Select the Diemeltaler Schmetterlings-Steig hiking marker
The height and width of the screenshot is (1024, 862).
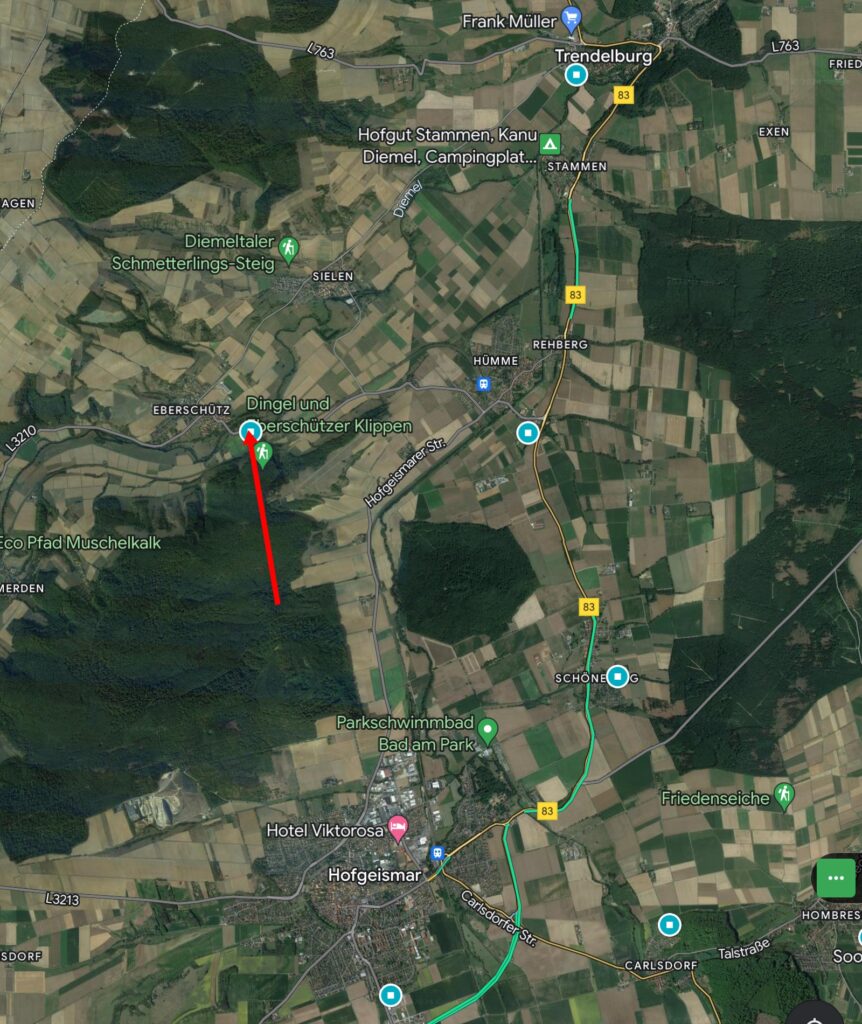coord(288,247)
